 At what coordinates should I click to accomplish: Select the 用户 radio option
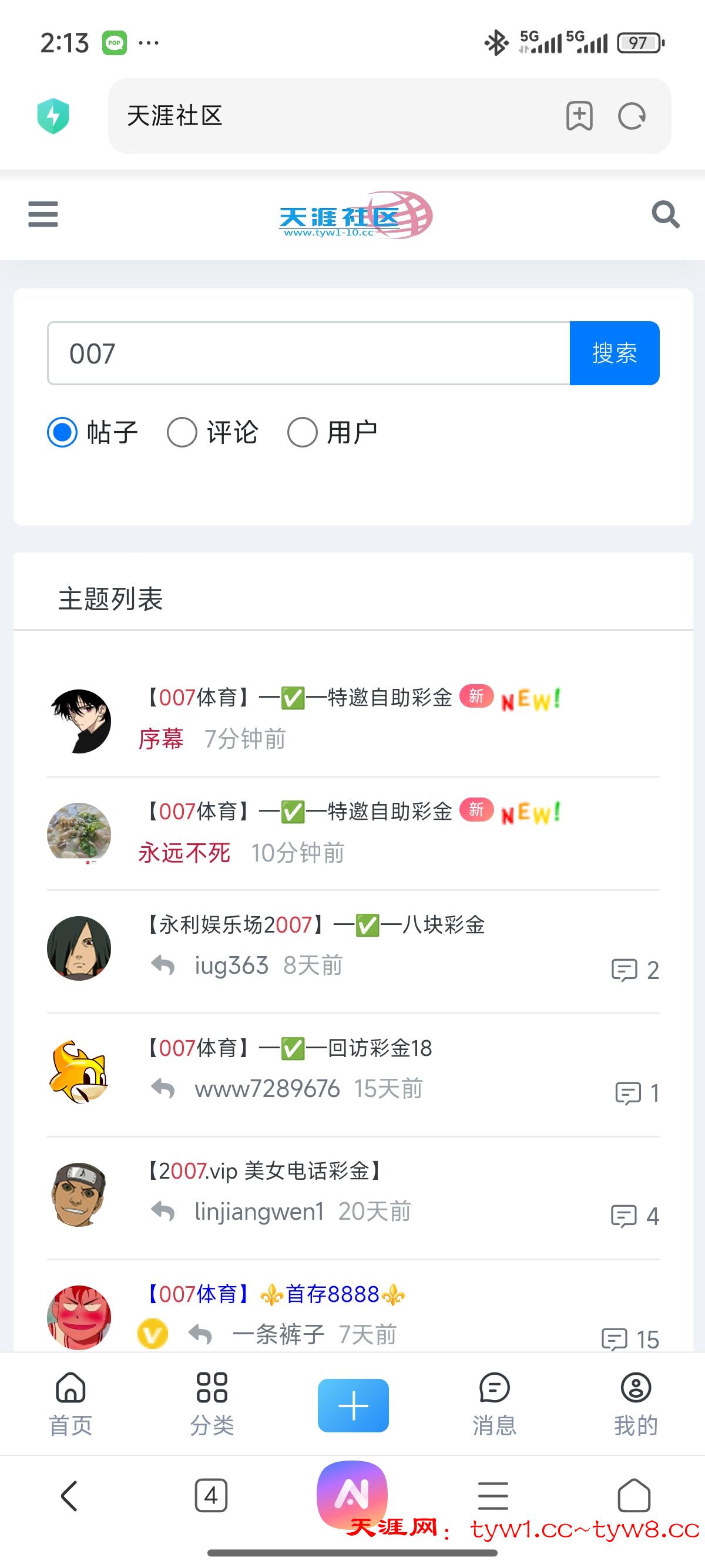pyautogui.click(x=303, y=433)
